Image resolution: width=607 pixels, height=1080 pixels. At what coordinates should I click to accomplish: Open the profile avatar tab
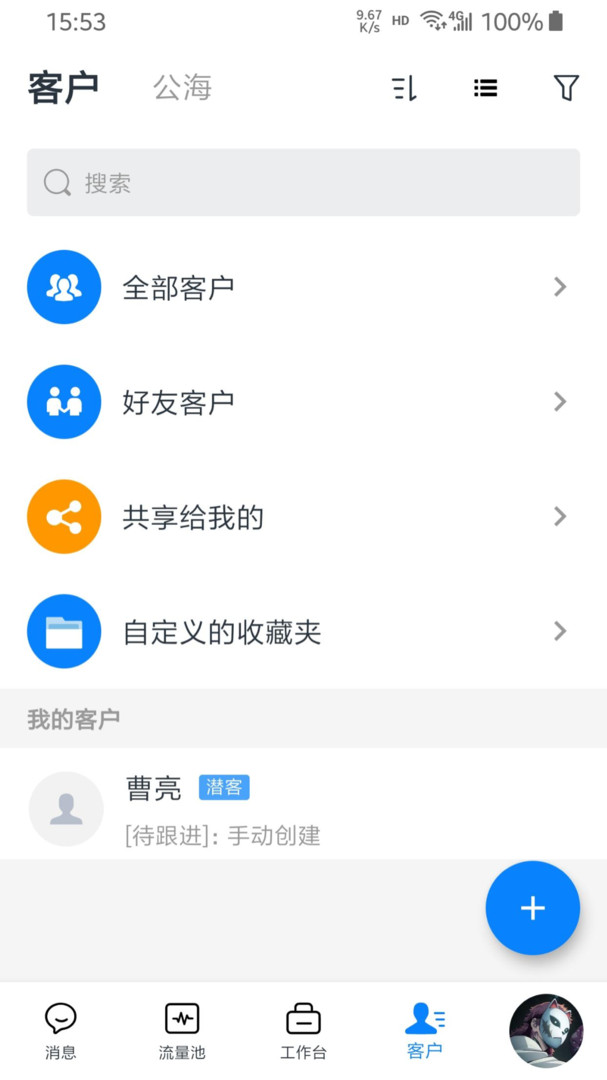click(x=546, y=1030)
